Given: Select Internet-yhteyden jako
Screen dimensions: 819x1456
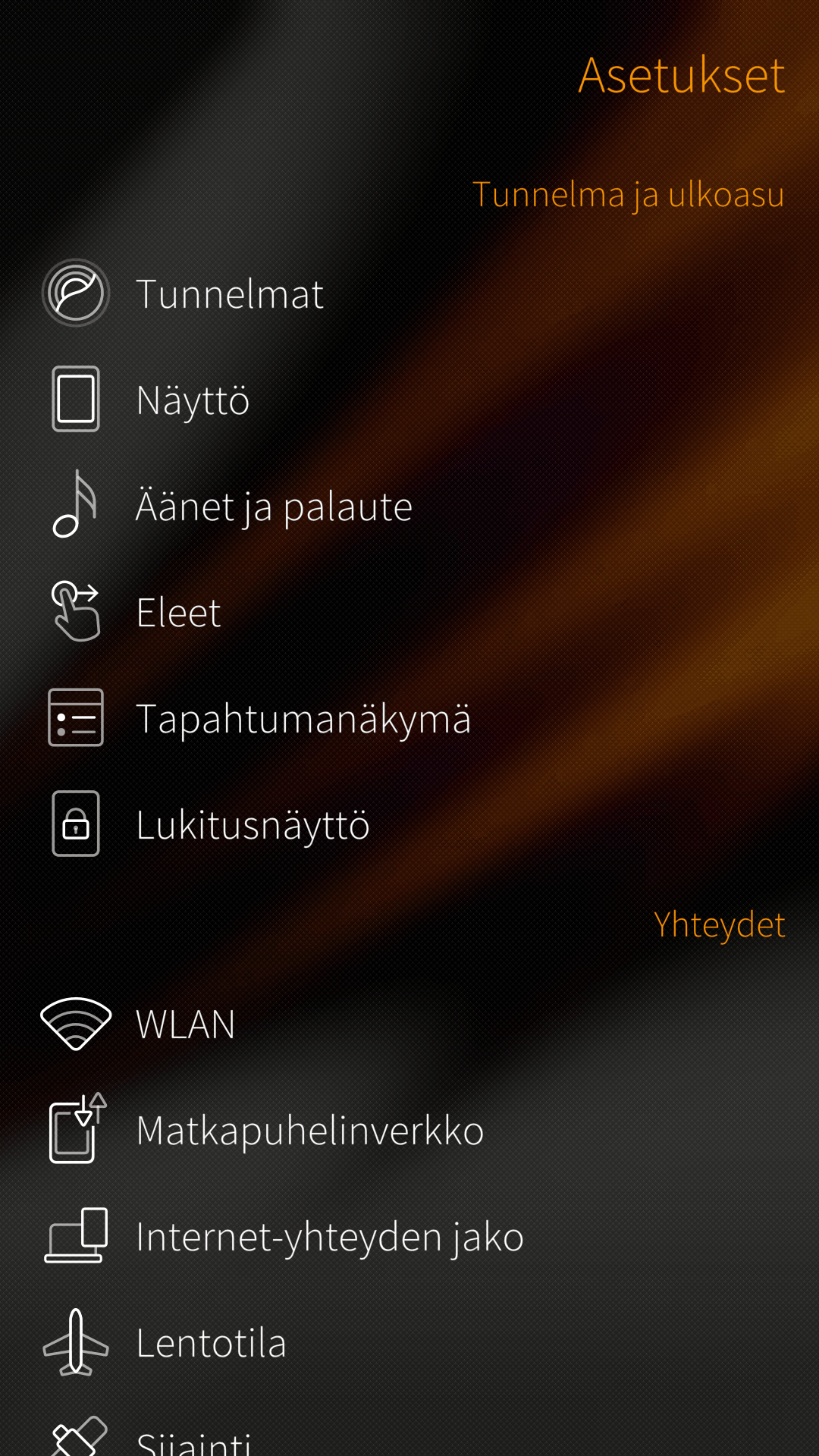Looking at the screenshot, I should pos(330,1236).
